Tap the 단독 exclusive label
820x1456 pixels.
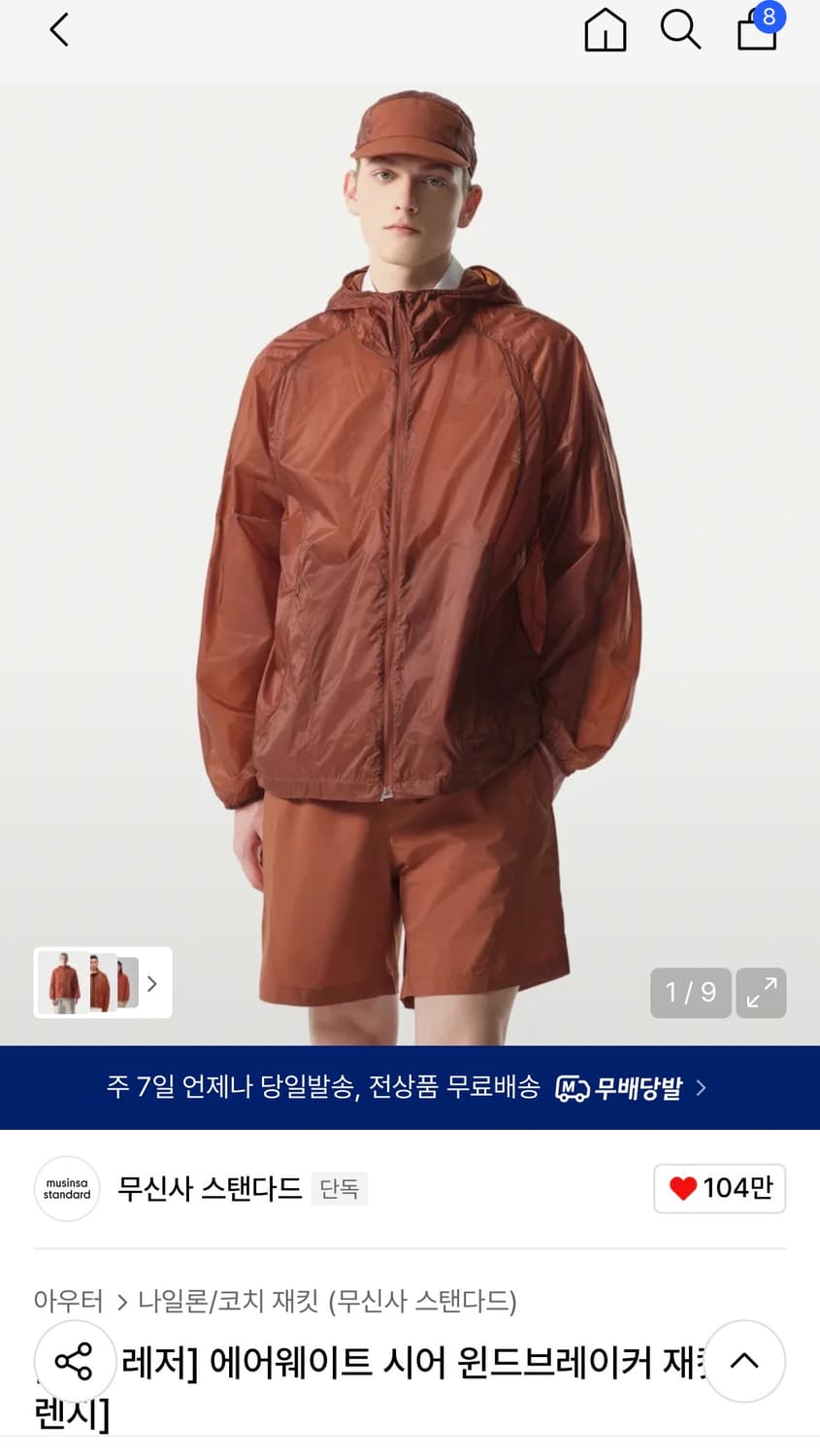tap(339, 1189)
